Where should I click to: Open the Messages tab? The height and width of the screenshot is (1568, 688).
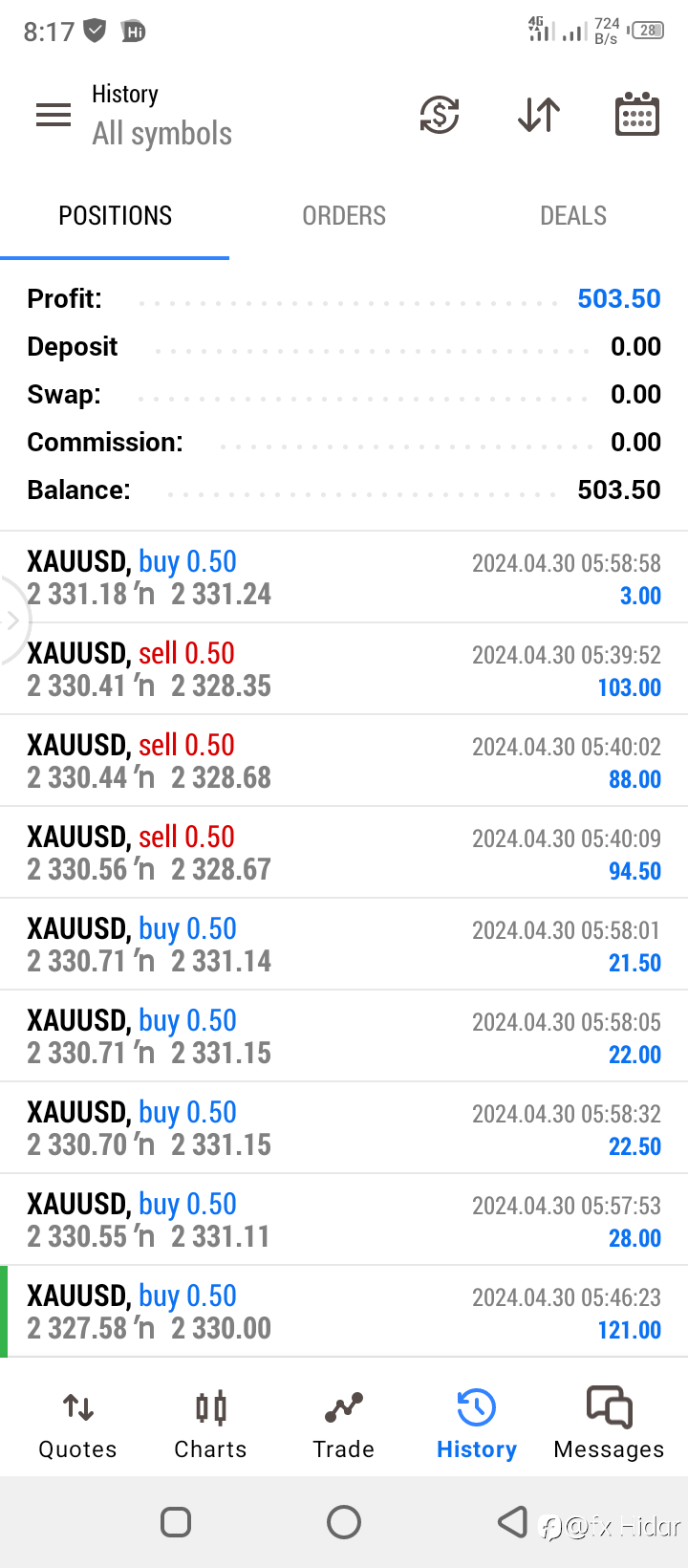[x=609, y=1426]
